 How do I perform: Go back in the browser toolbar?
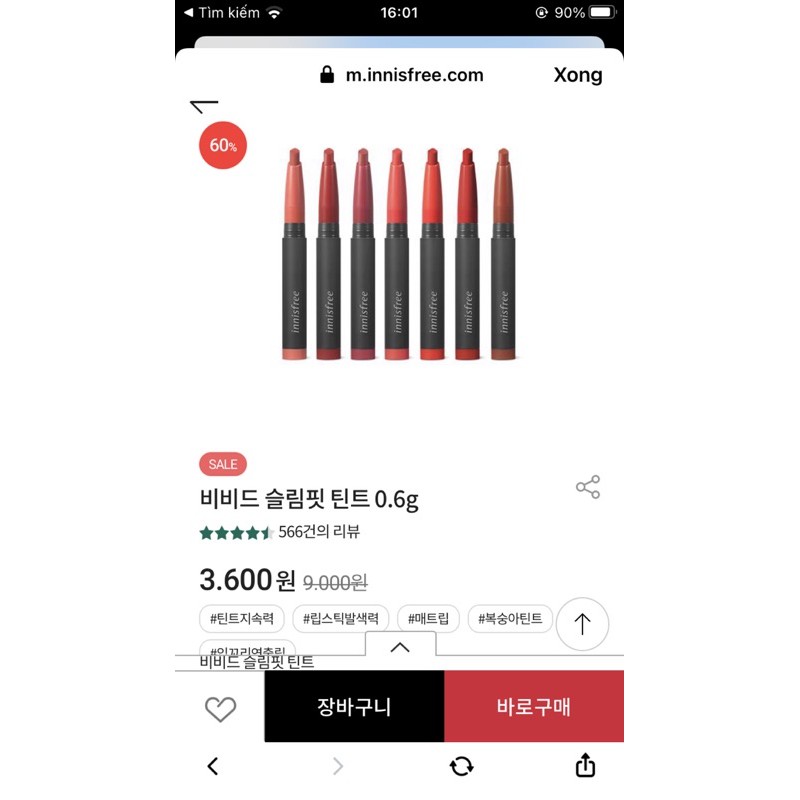213,766
